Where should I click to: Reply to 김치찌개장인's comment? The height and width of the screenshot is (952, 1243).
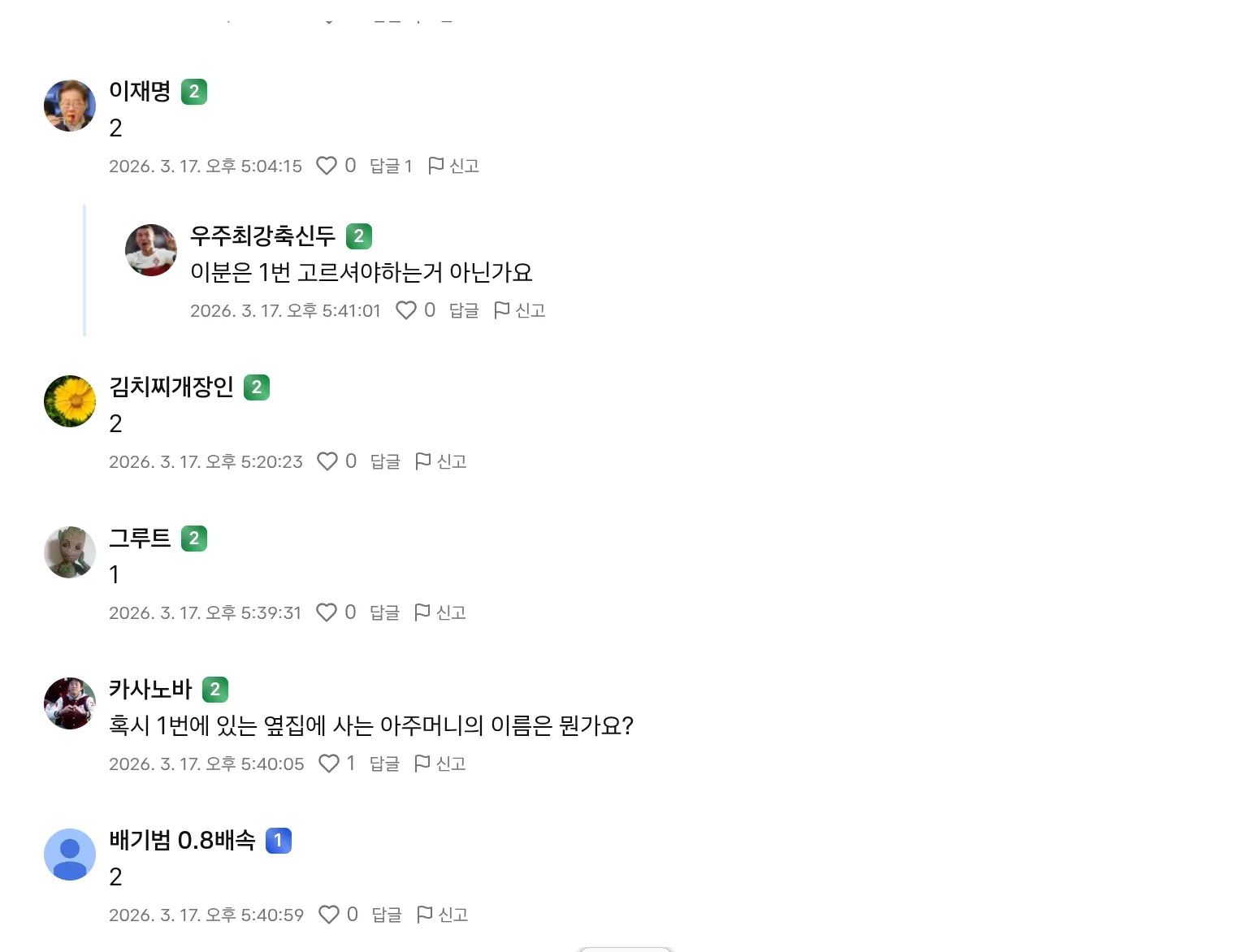click(x=385, y=461)
